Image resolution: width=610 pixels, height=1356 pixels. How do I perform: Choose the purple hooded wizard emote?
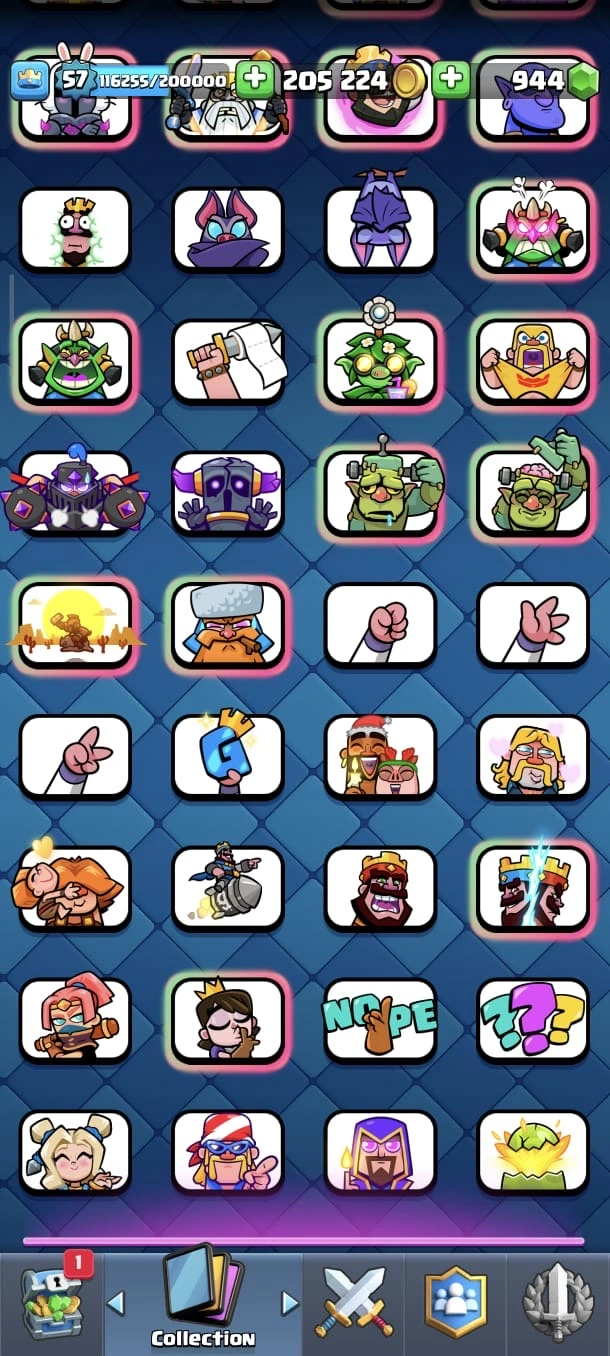click(x=380, y=1153)
